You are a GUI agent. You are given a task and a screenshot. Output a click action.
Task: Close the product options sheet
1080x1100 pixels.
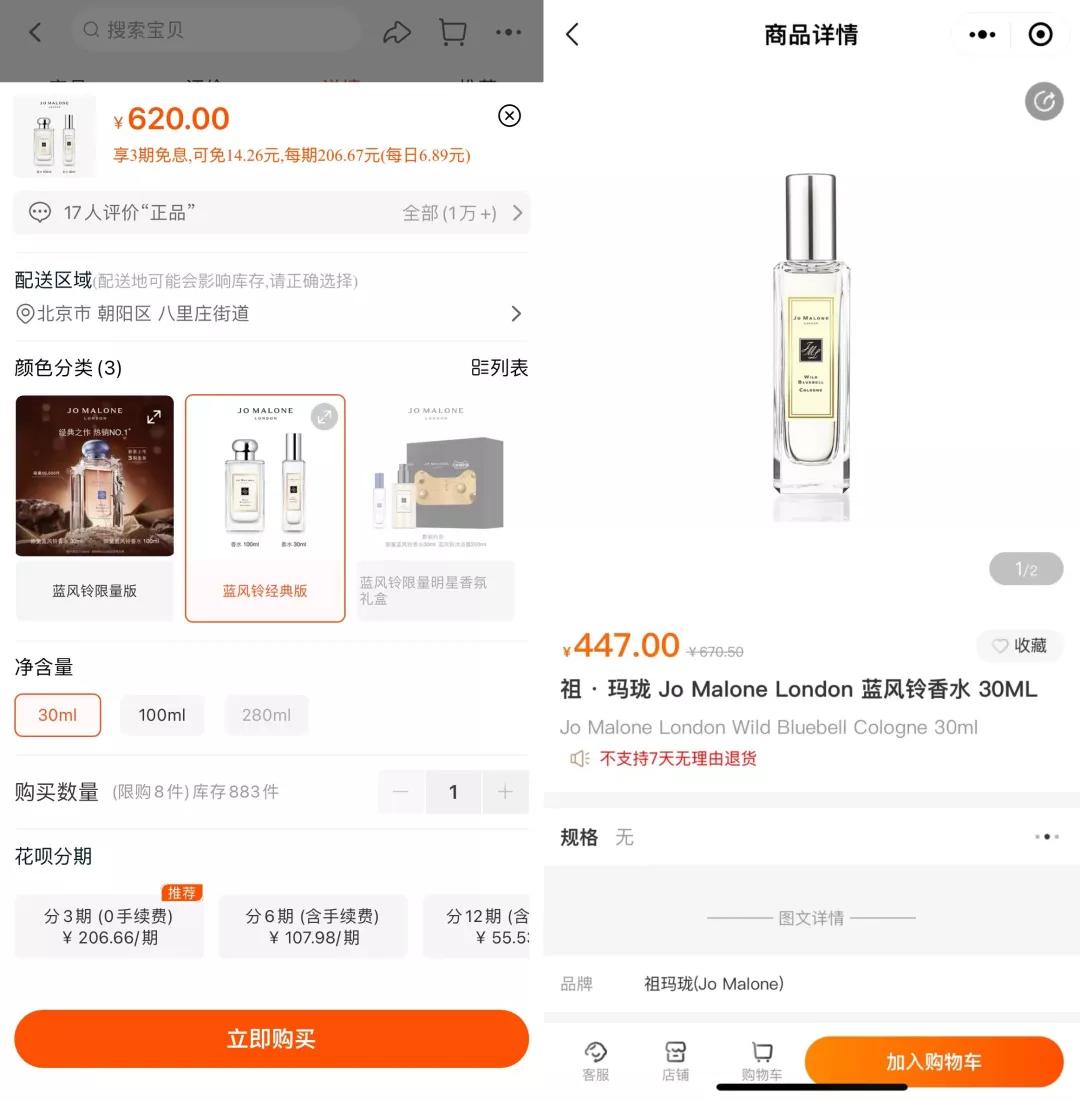[x=509, y=116]
